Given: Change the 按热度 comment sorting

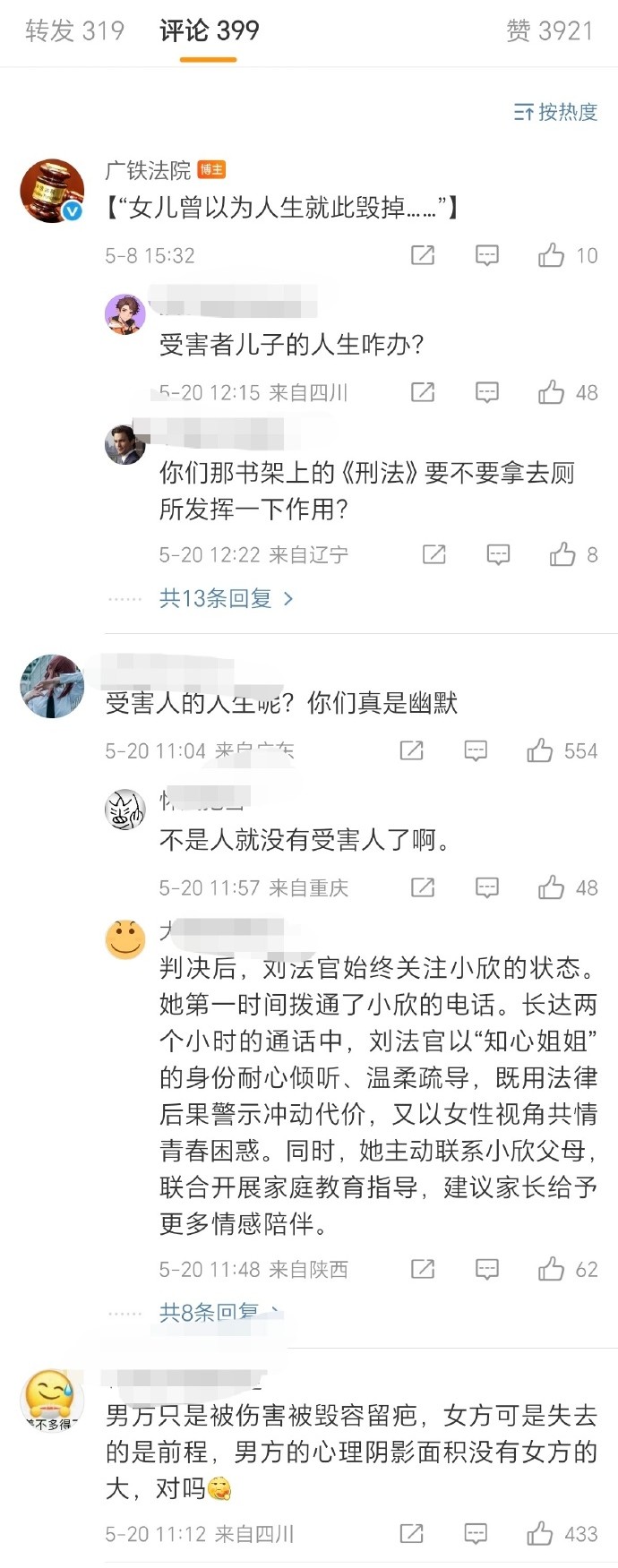Looking at the screenshot, I should click(x=555, y=112).
